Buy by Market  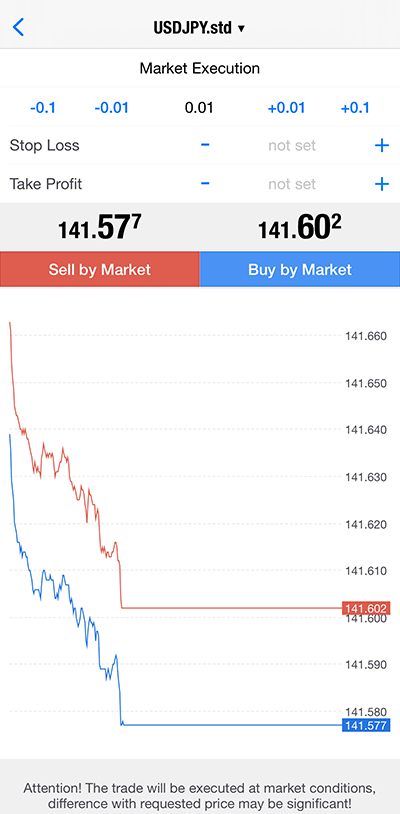click(x=300, y=269)
